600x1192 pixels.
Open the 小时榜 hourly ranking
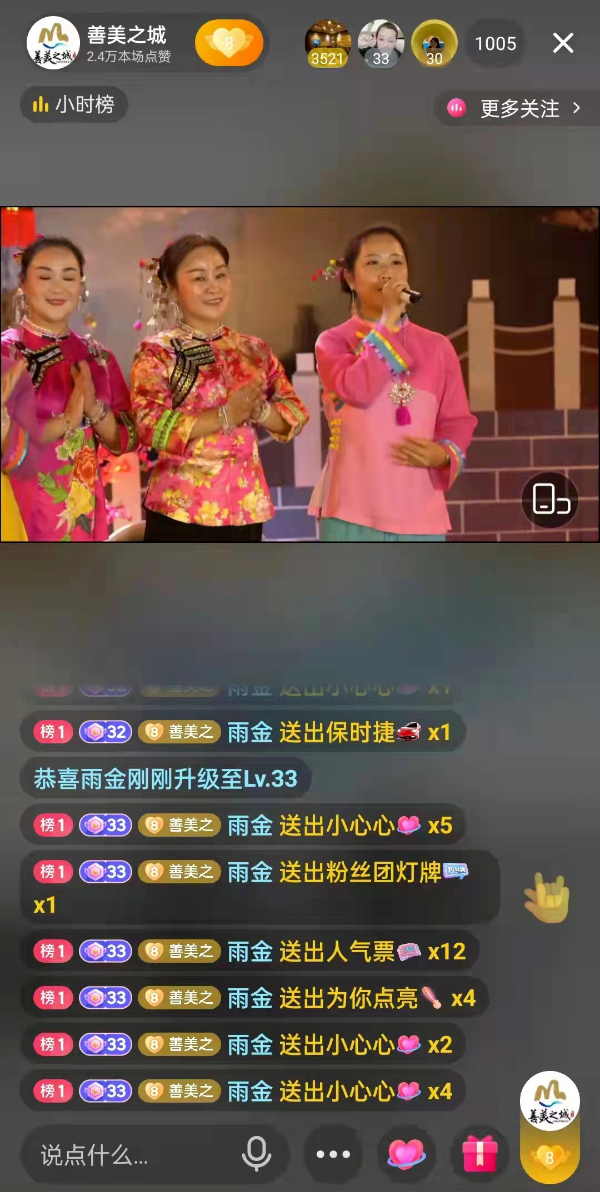tap(74, 104)
